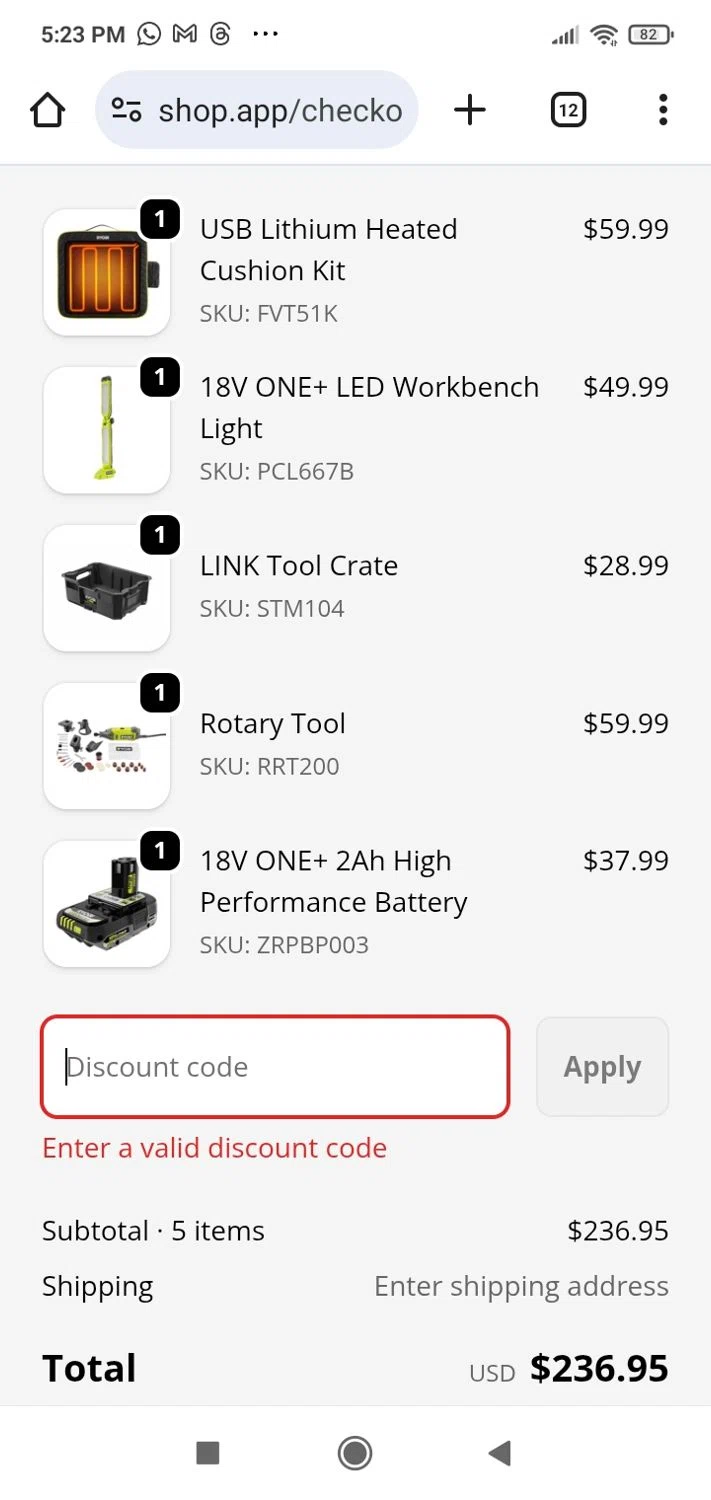Focus the Discount code field
711x1500 pixels.
click(x=275, y=1067)
